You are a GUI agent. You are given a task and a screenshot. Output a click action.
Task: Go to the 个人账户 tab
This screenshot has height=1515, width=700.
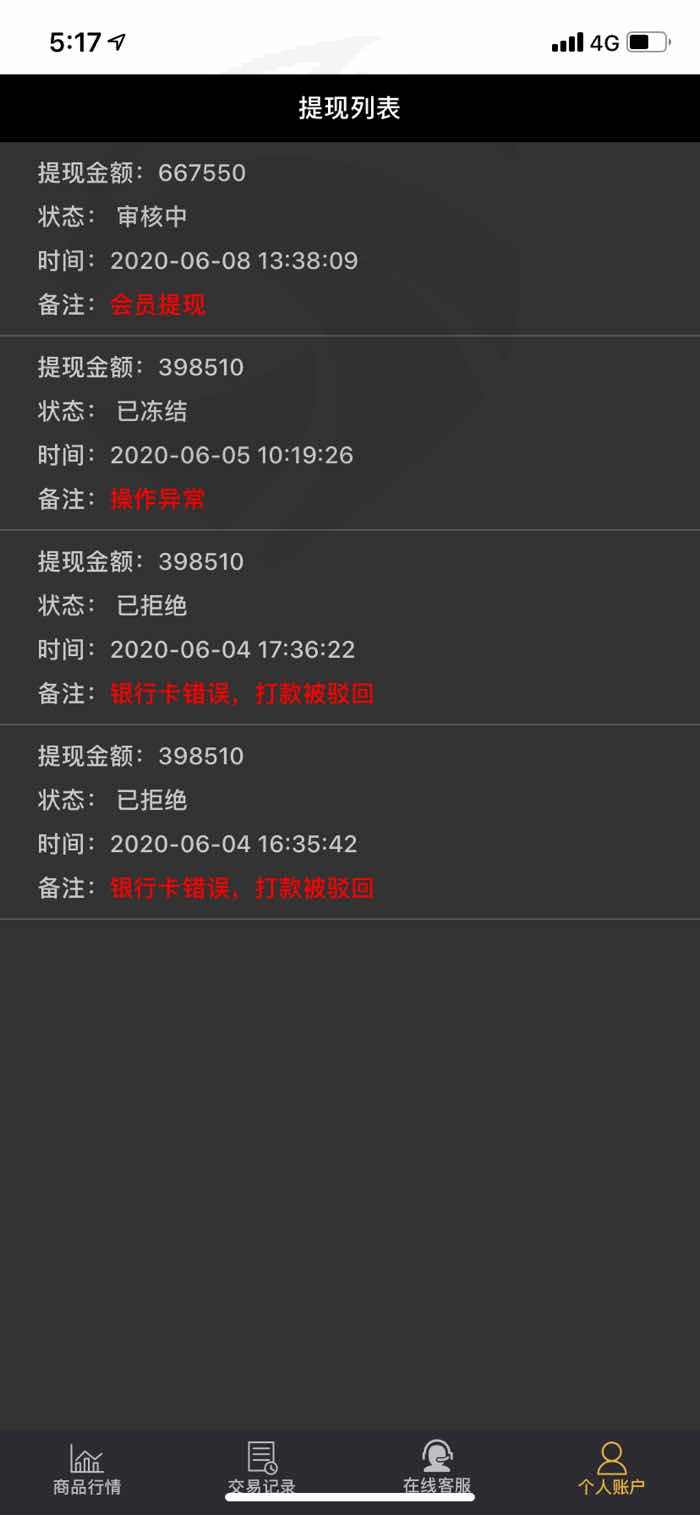pyautogui.click(x=612, y=1468)
